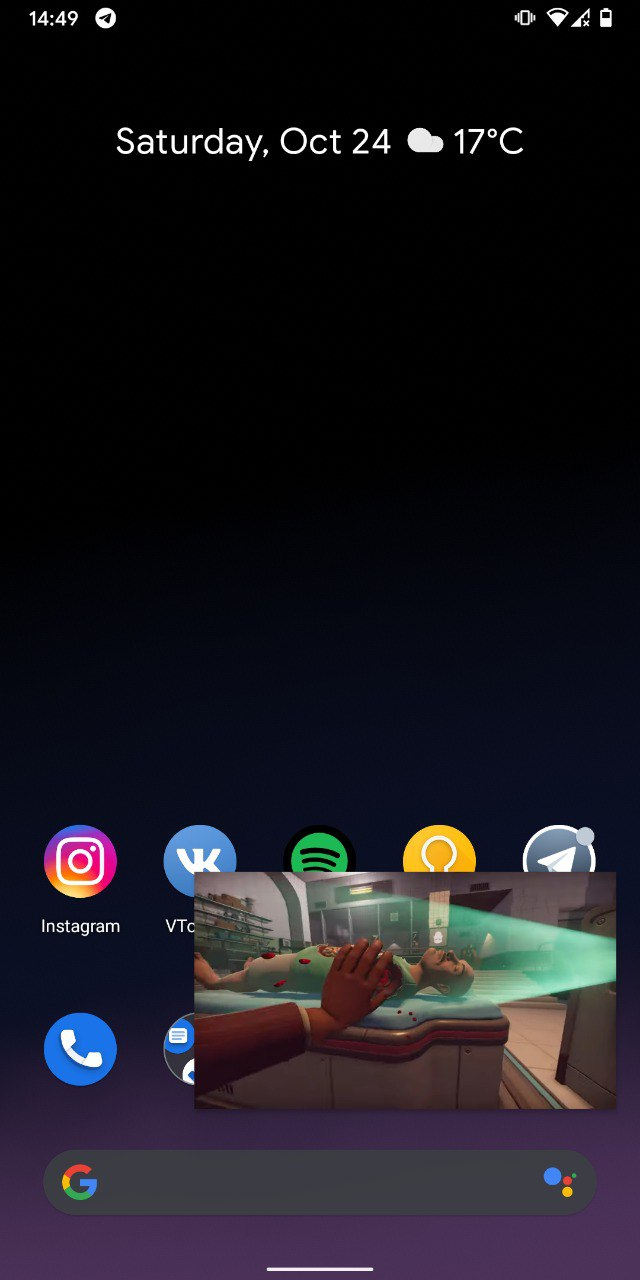Open the Instagram app
The height and width of the screenshot is (1280, 640).
coord(80,861)
